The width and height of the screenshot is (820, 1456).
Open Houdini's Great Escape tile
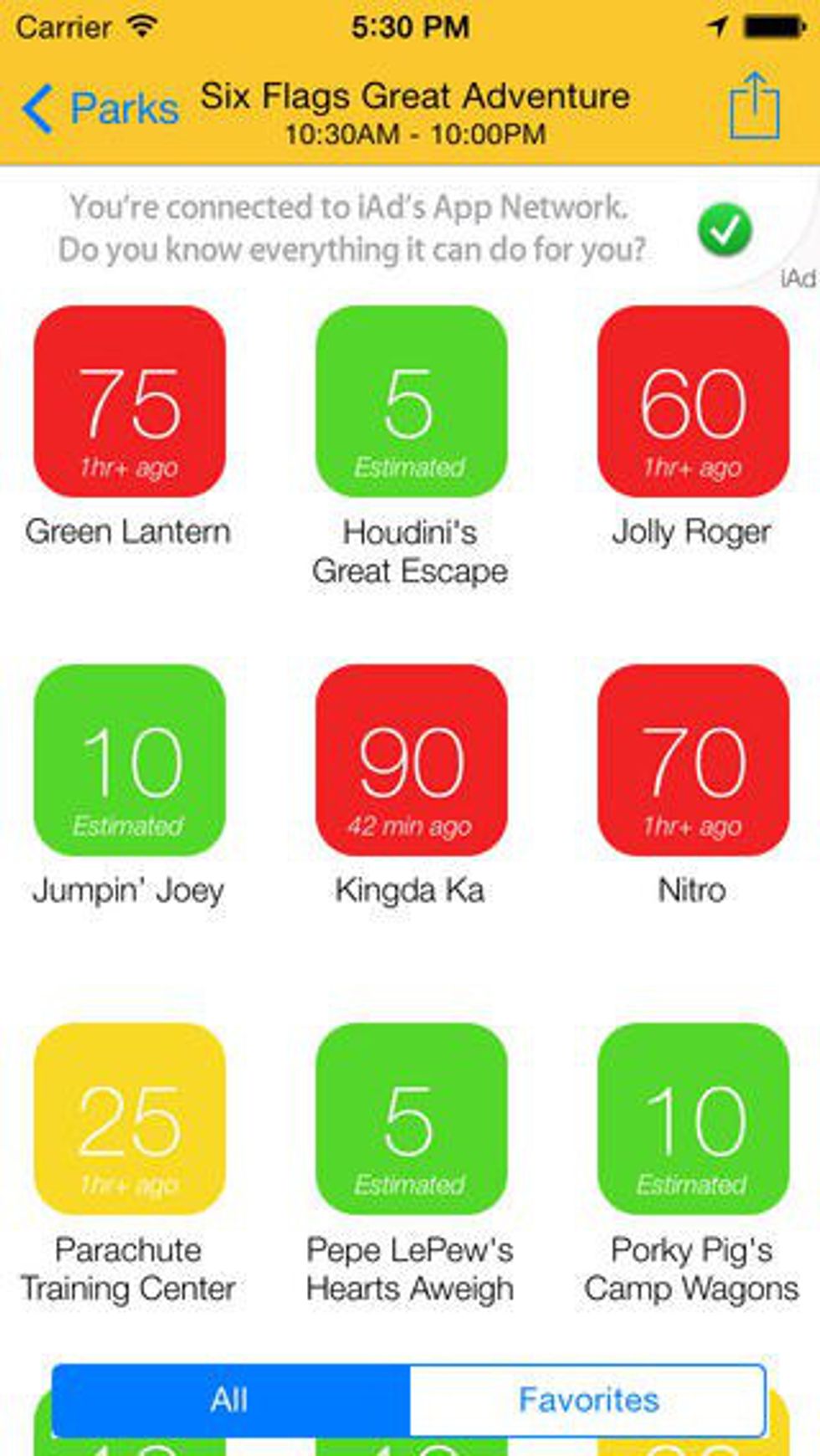click(411, 402)
